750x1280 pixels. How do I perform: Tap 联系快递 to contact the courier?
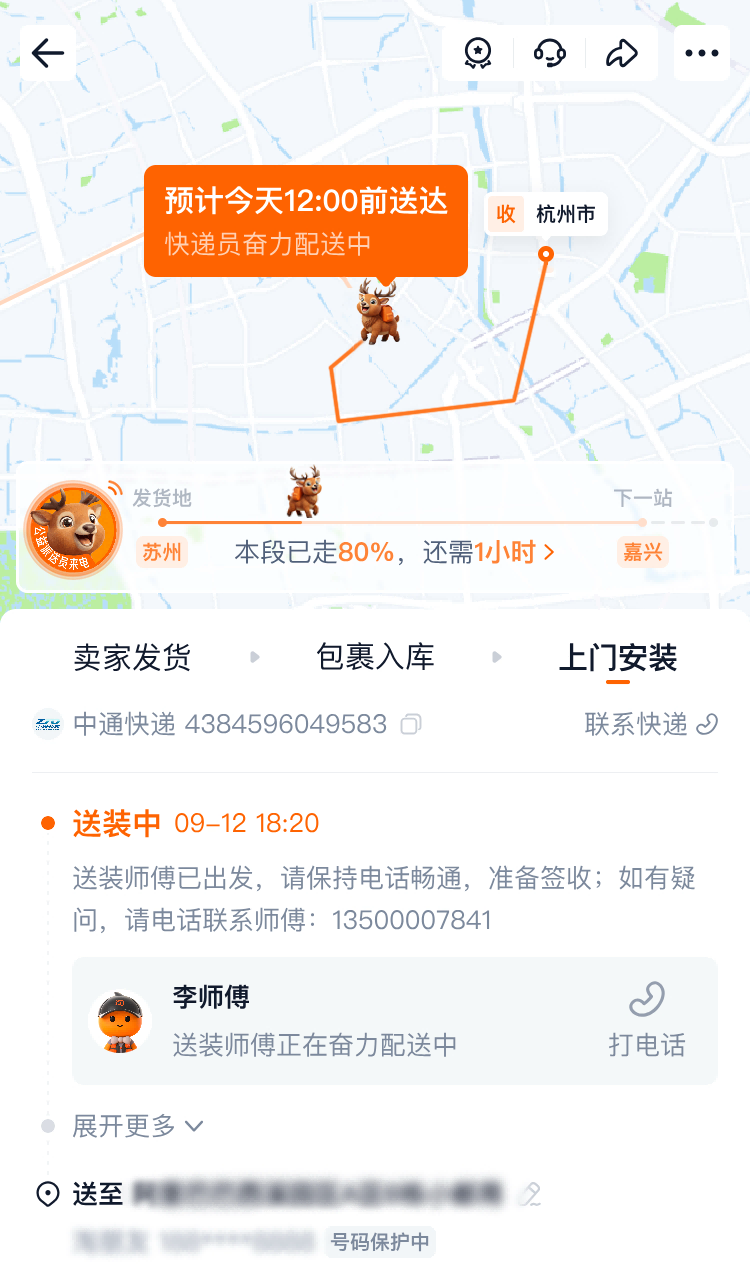point(651,724)
